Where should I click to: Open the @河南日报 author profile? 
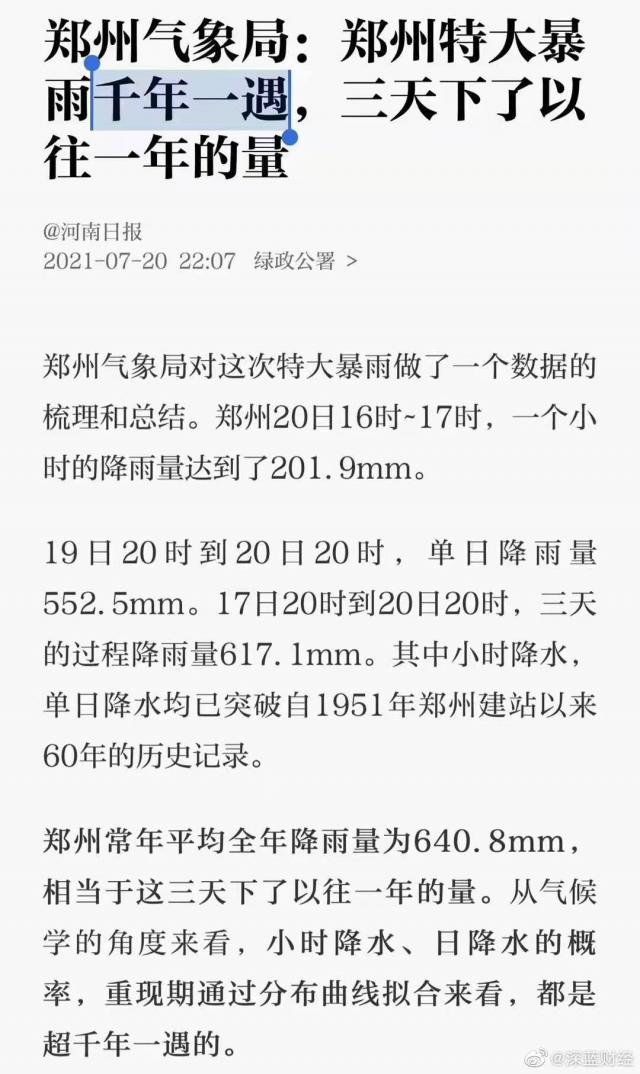pos(93,232)
